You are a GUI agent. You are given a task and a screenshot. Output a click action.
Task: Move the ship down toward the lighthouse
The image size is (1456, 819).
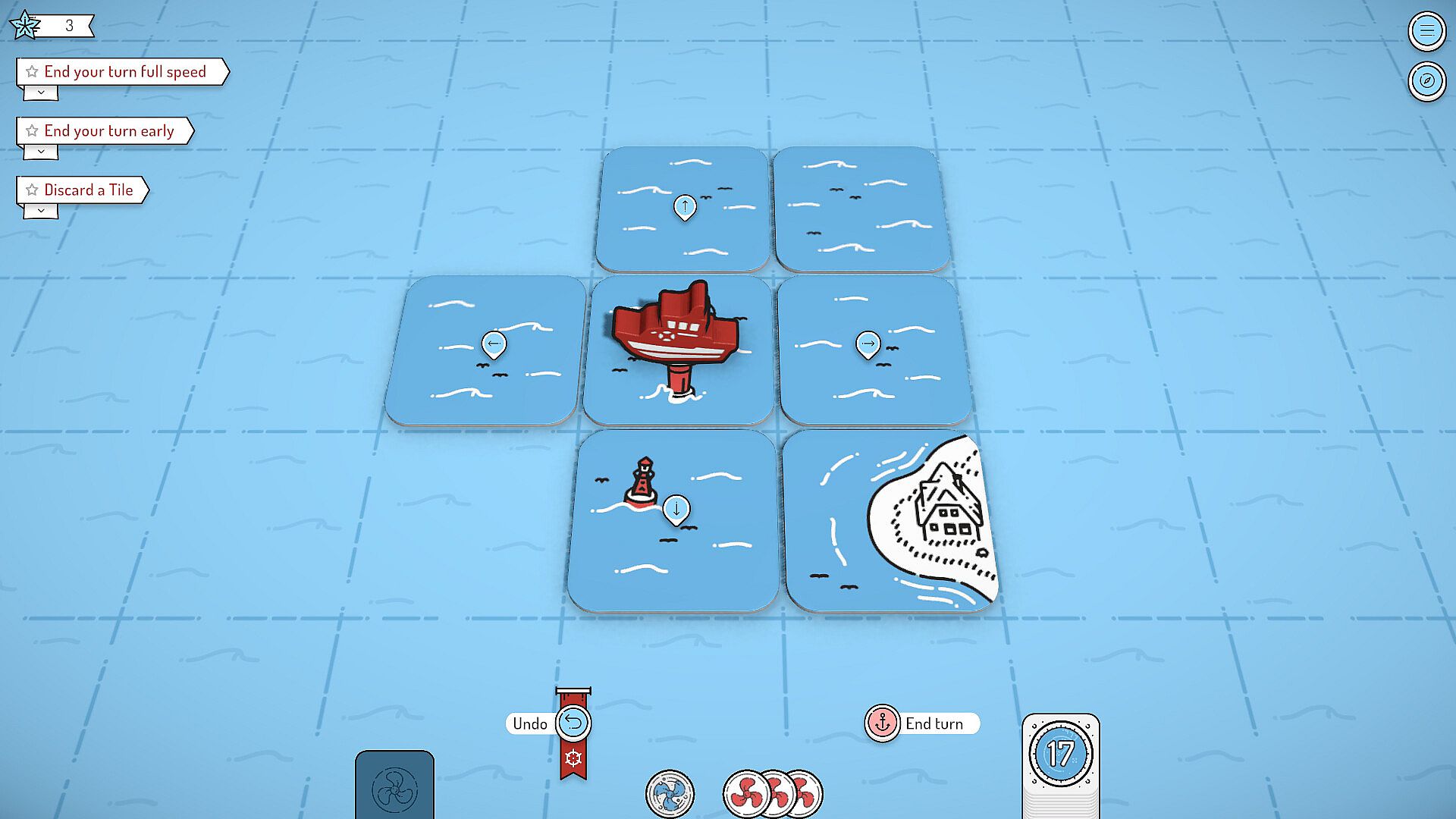coord(676,509)
